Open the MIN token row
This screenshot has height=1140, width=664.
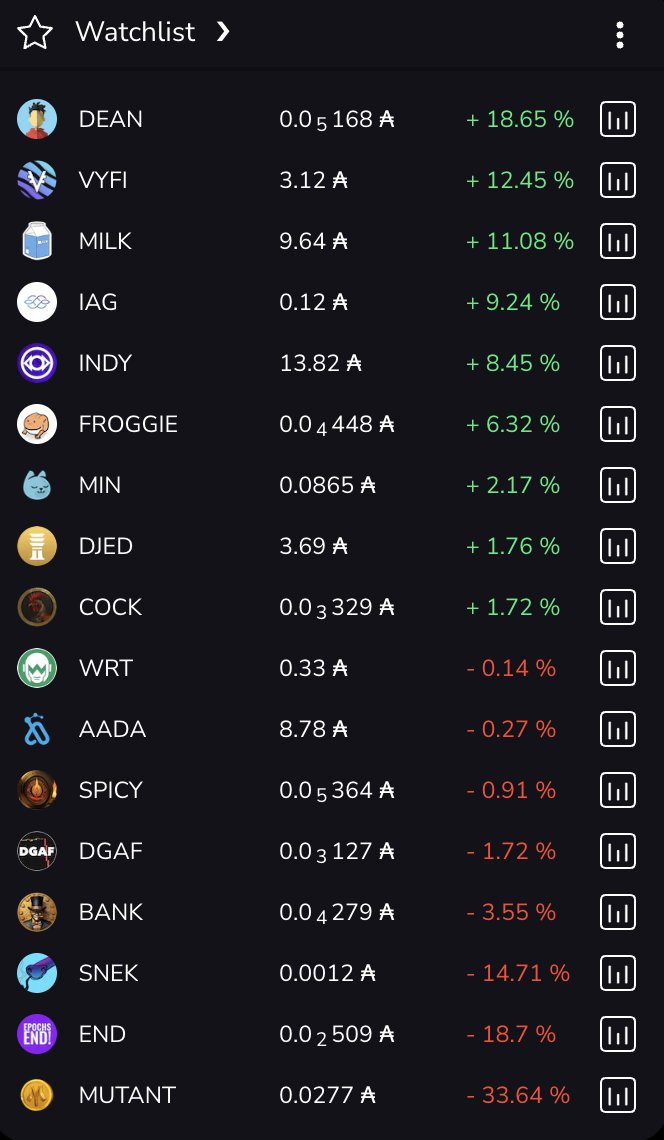[x=332, y=485]
